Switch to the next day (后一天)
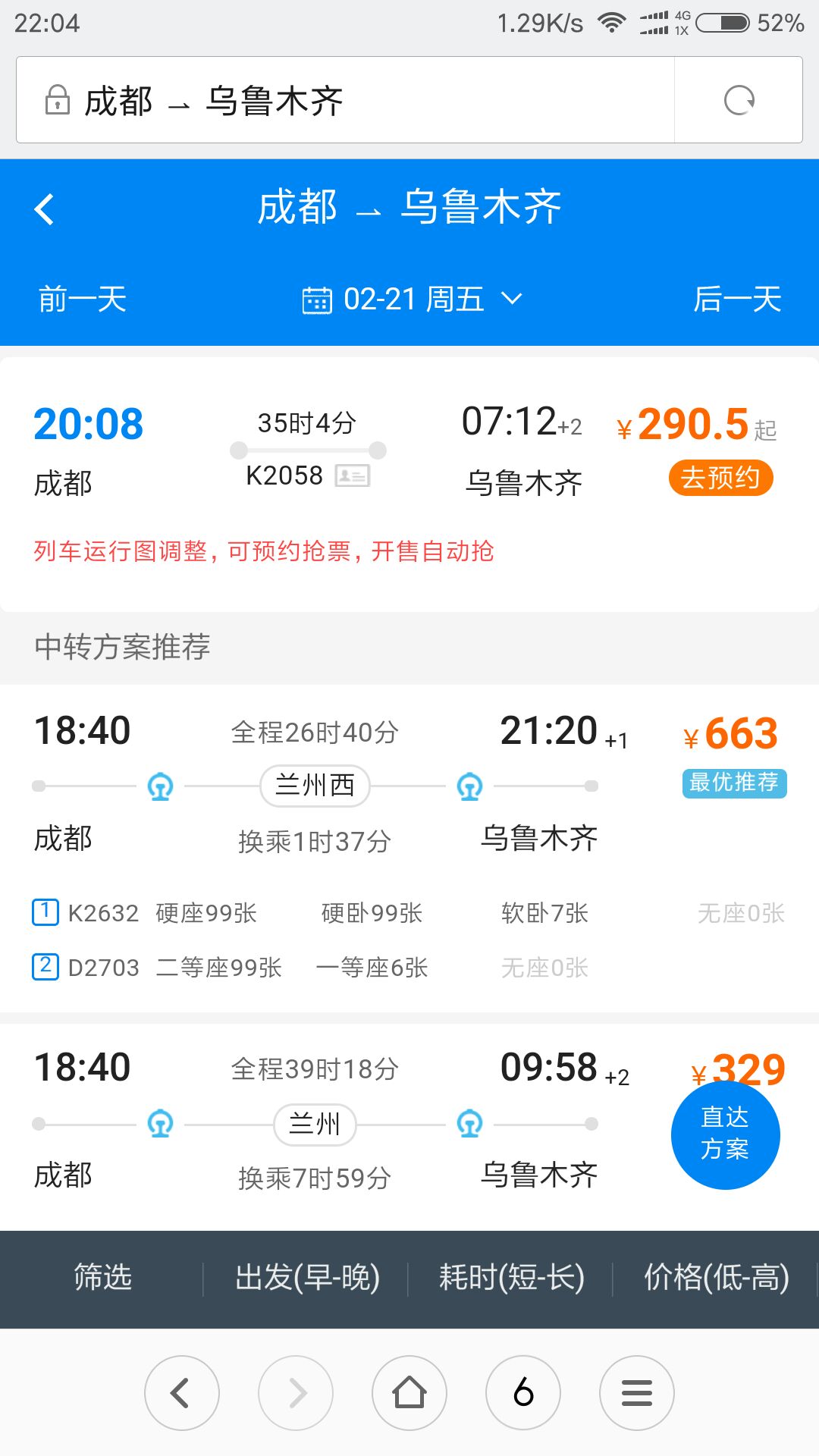Screen dimensions: 819x1456 click(x=737, y=299)
